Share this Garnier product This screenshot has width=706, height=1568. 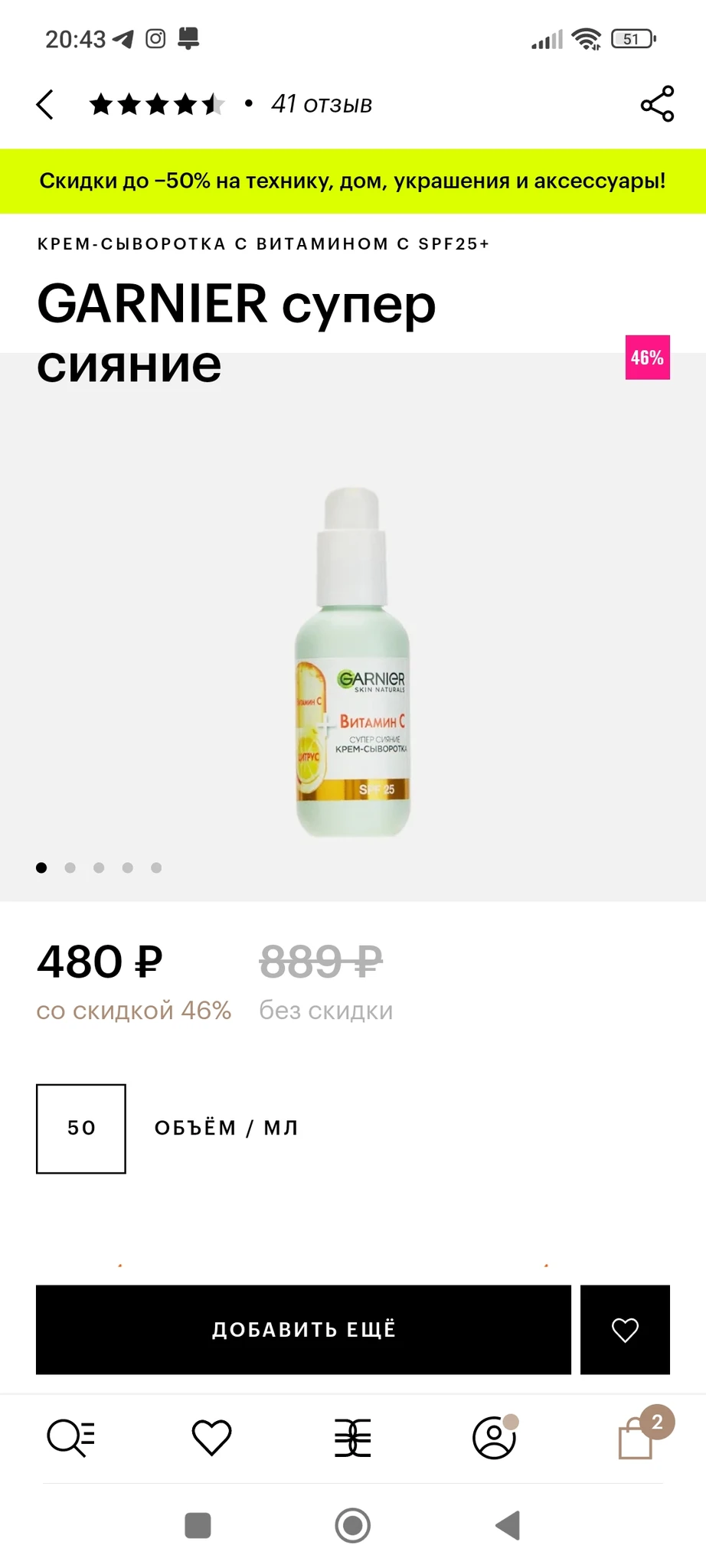point(657,104)
